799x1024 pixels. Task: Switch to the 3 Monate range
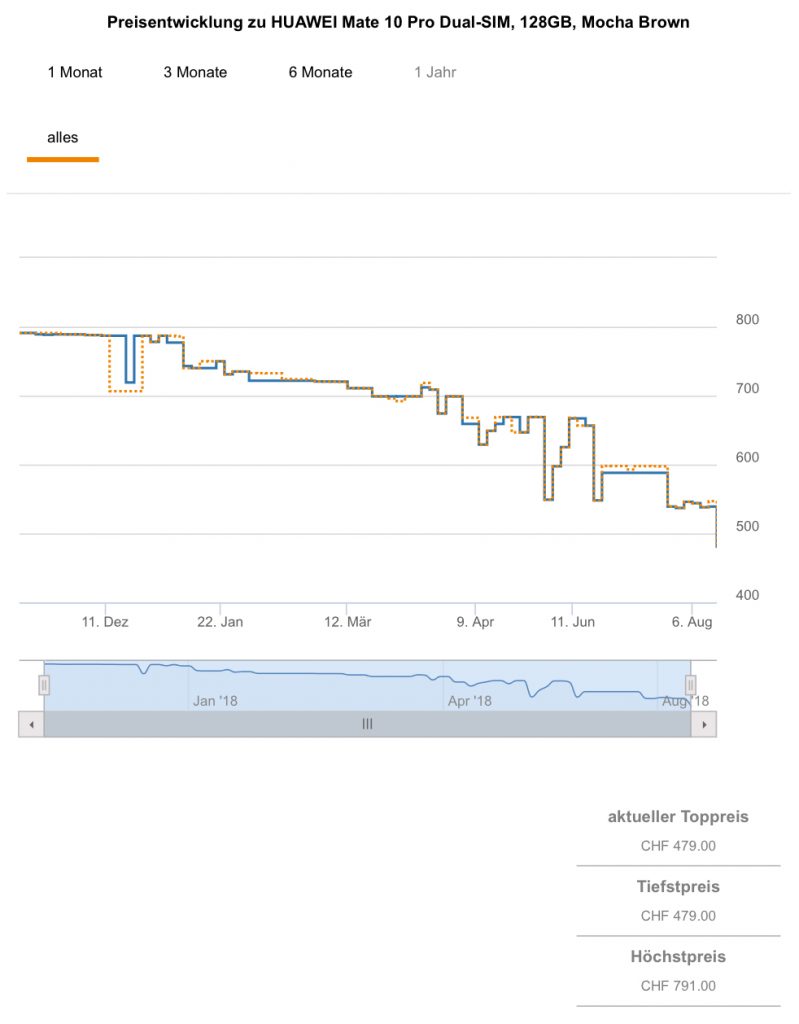pyautogui.click(x=195, y=72)
